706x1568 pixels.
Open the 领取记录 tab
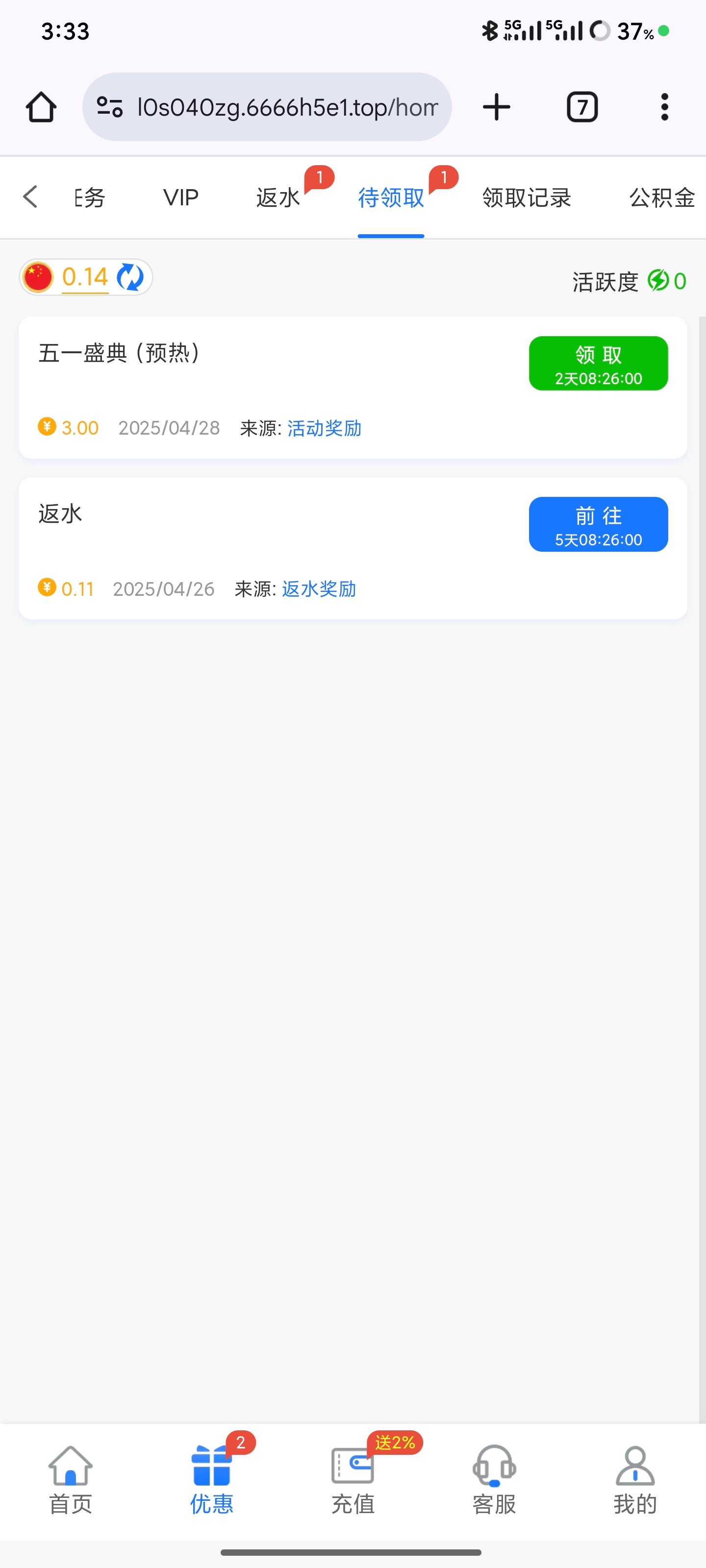coord(526,197)
